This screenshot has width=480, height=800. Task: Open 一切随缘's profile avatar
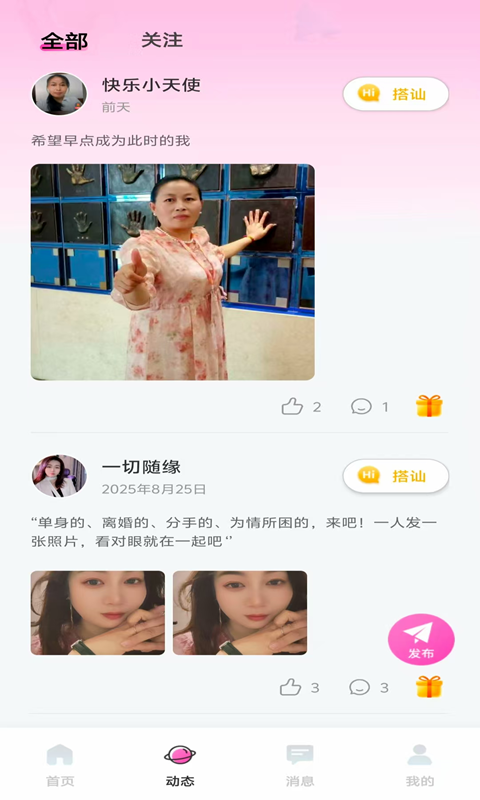tap(59, 476)
